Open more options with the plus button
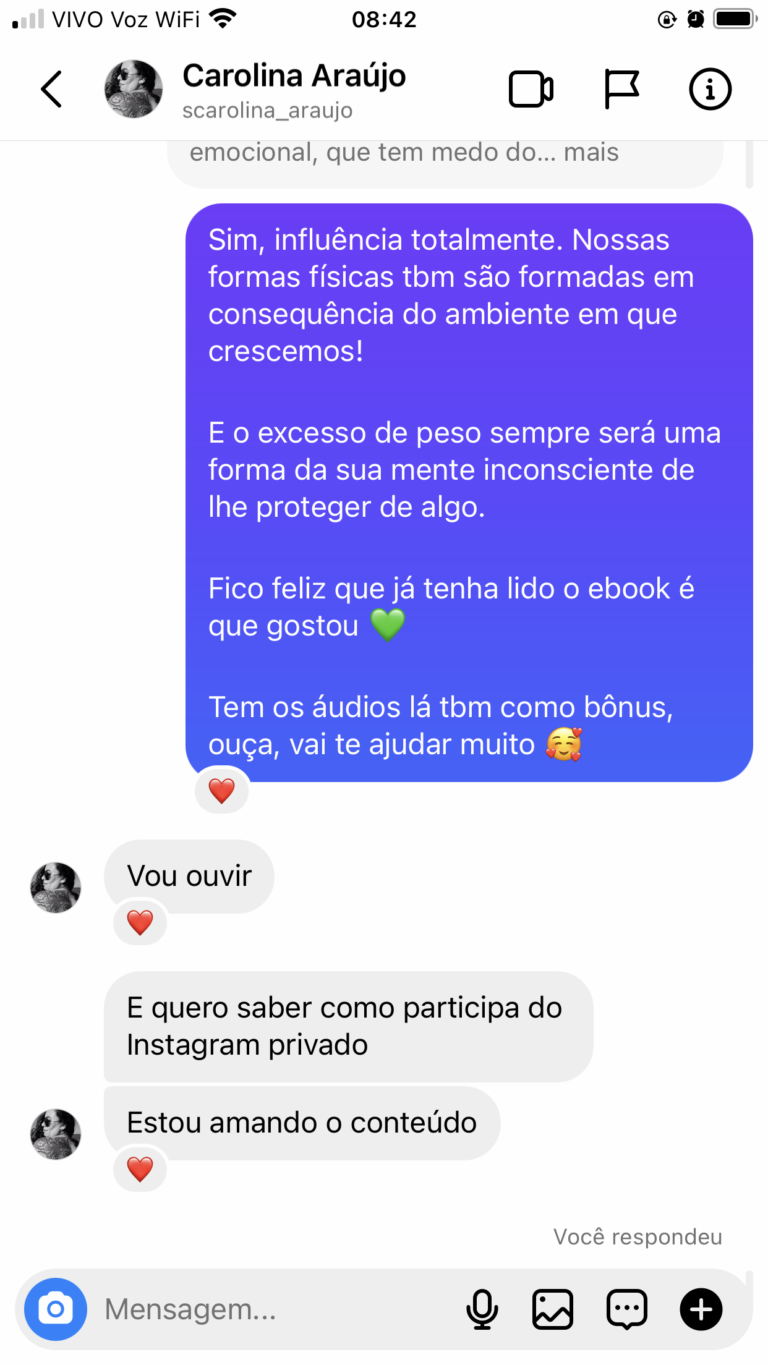The image size is (768, 1365). tap(701, 1309)
